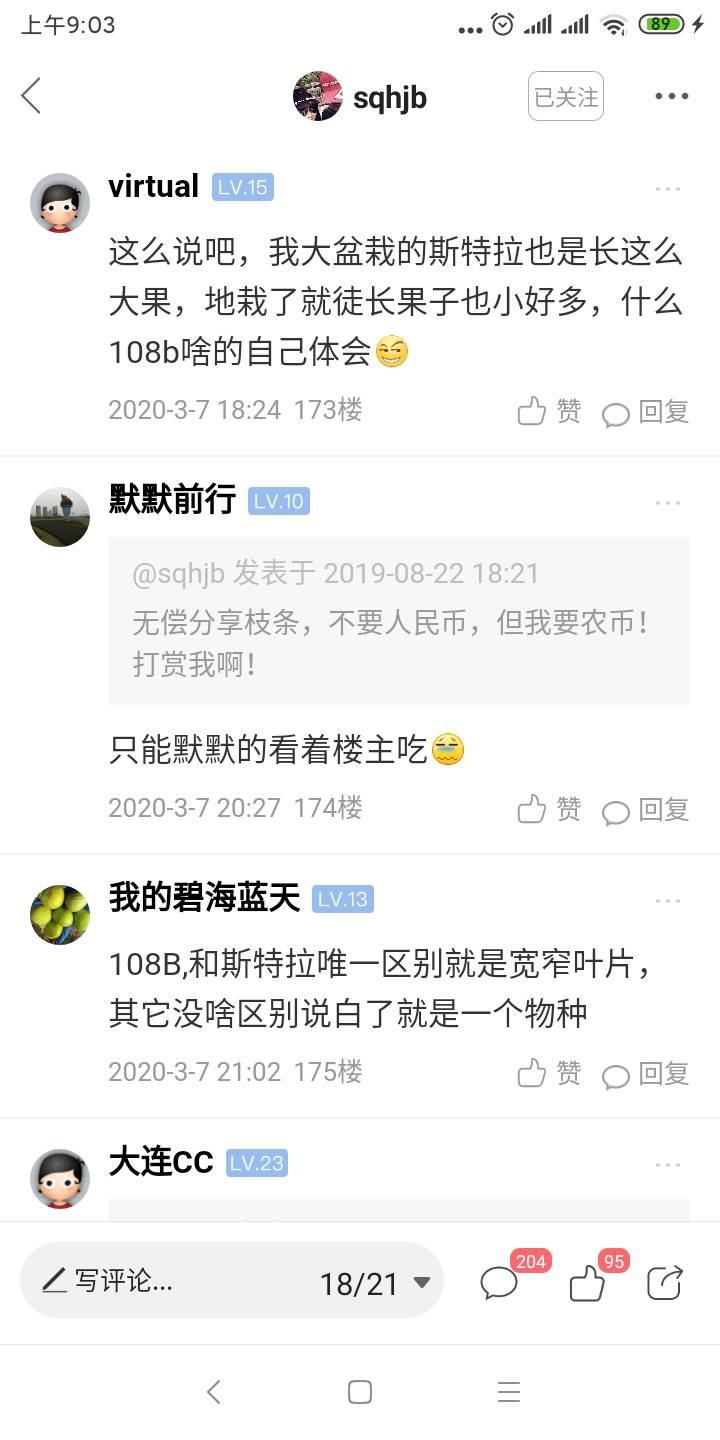Open more options on 大连CC's comment
Image resolution: width=720 pixels, height=1440 pixels.
[x=668, y=1164]
